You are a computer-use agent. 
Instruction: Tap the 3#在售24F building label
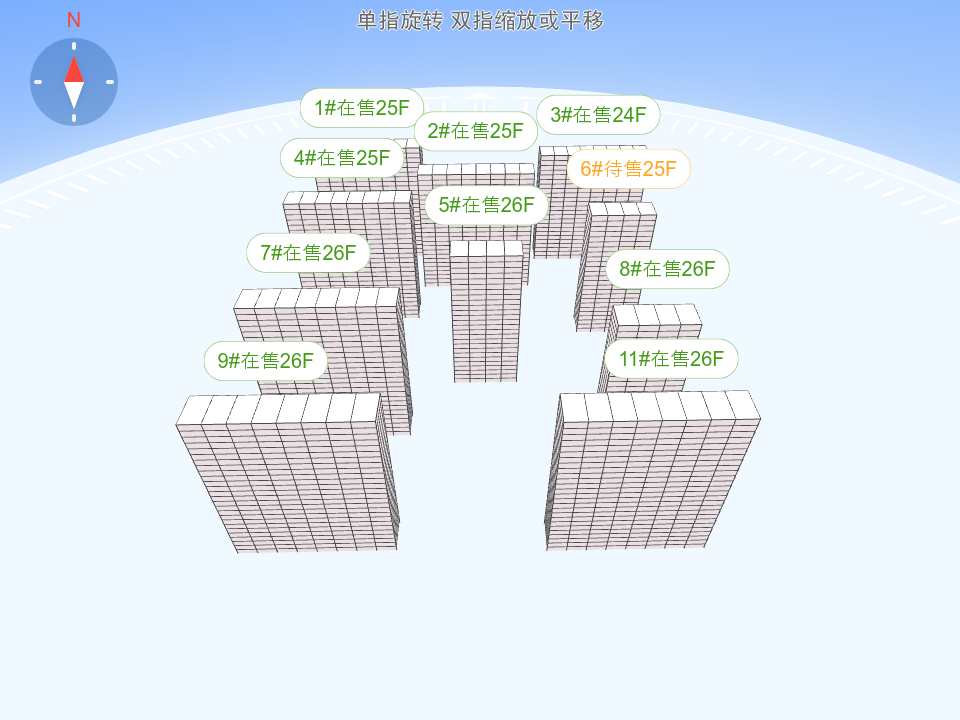[598, 115]
